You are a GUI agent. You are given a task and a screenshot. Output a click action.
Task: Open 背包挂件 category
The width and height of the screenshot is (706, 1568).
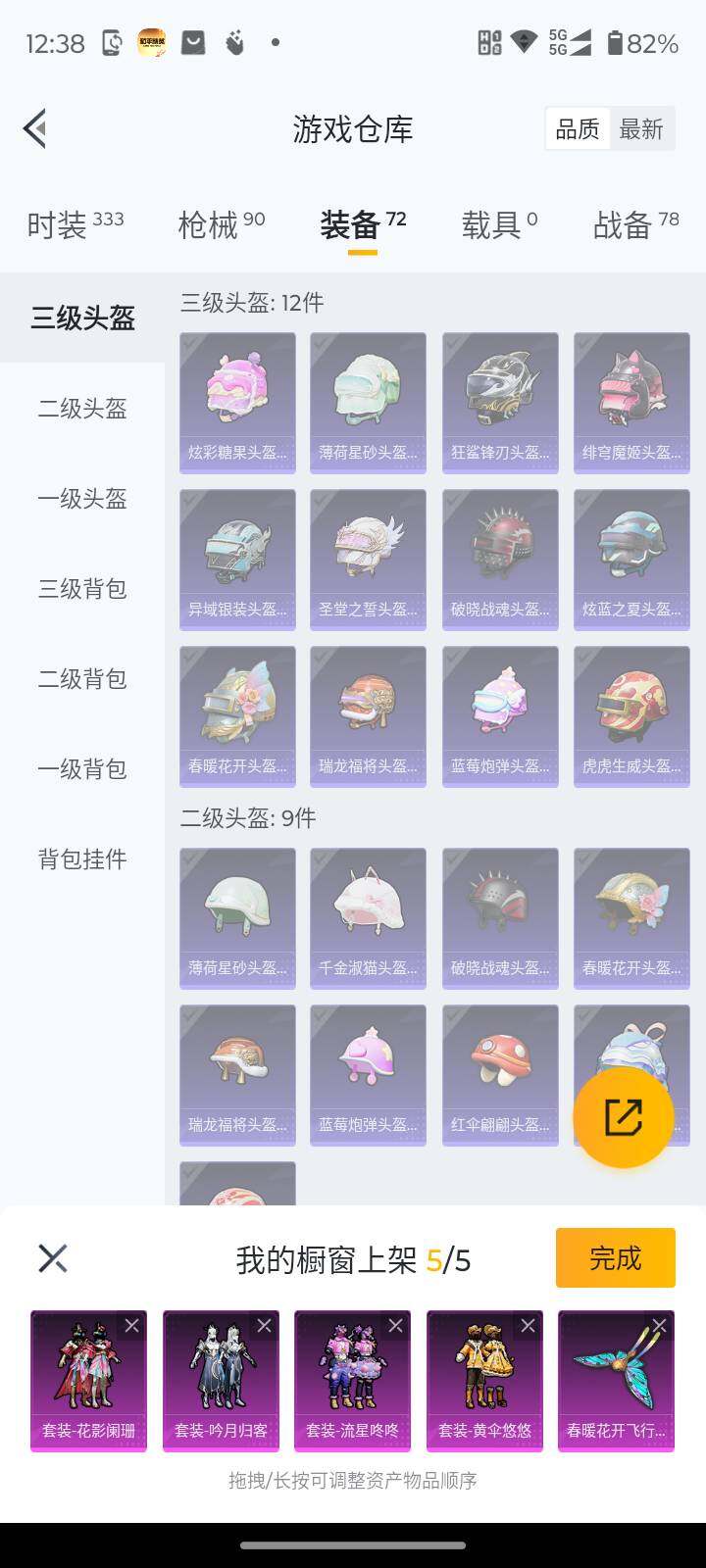coord(82,858)
